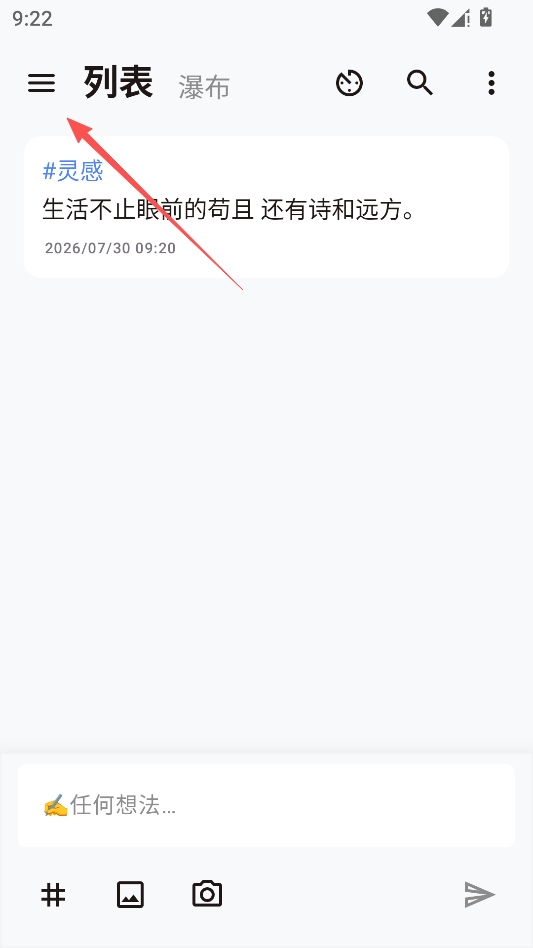Open the note about 诗和远方
The image size is (533, 948).
click(x=266, y=207)
